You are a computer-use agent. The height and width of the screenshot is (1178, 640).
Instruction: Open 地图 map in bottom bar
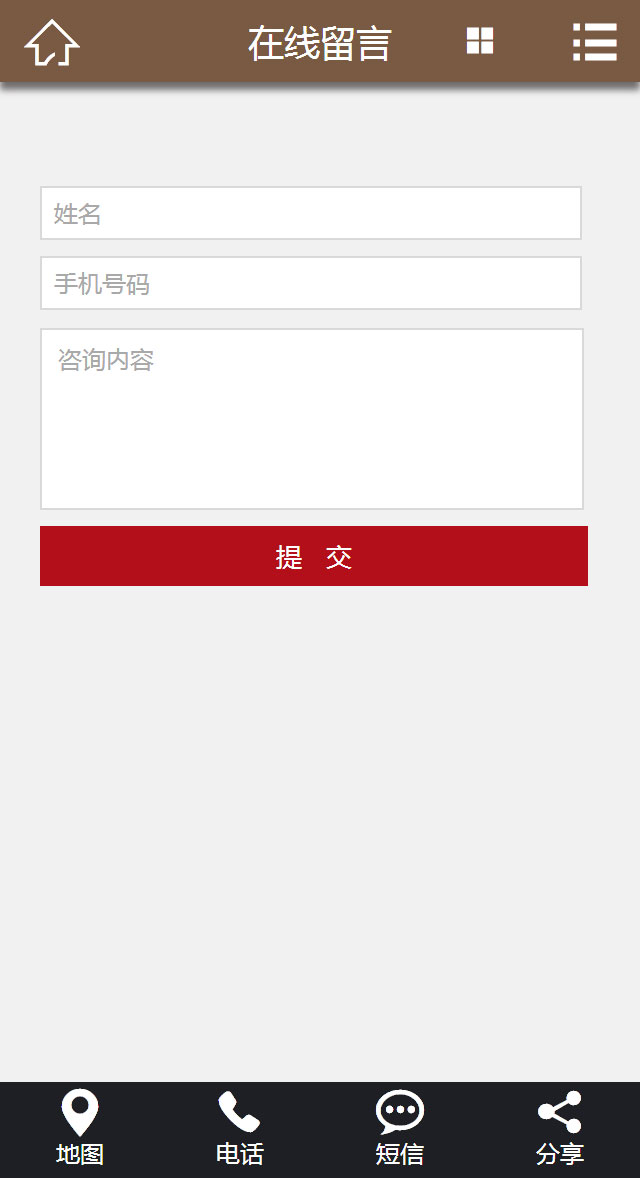pos(80,1128)
